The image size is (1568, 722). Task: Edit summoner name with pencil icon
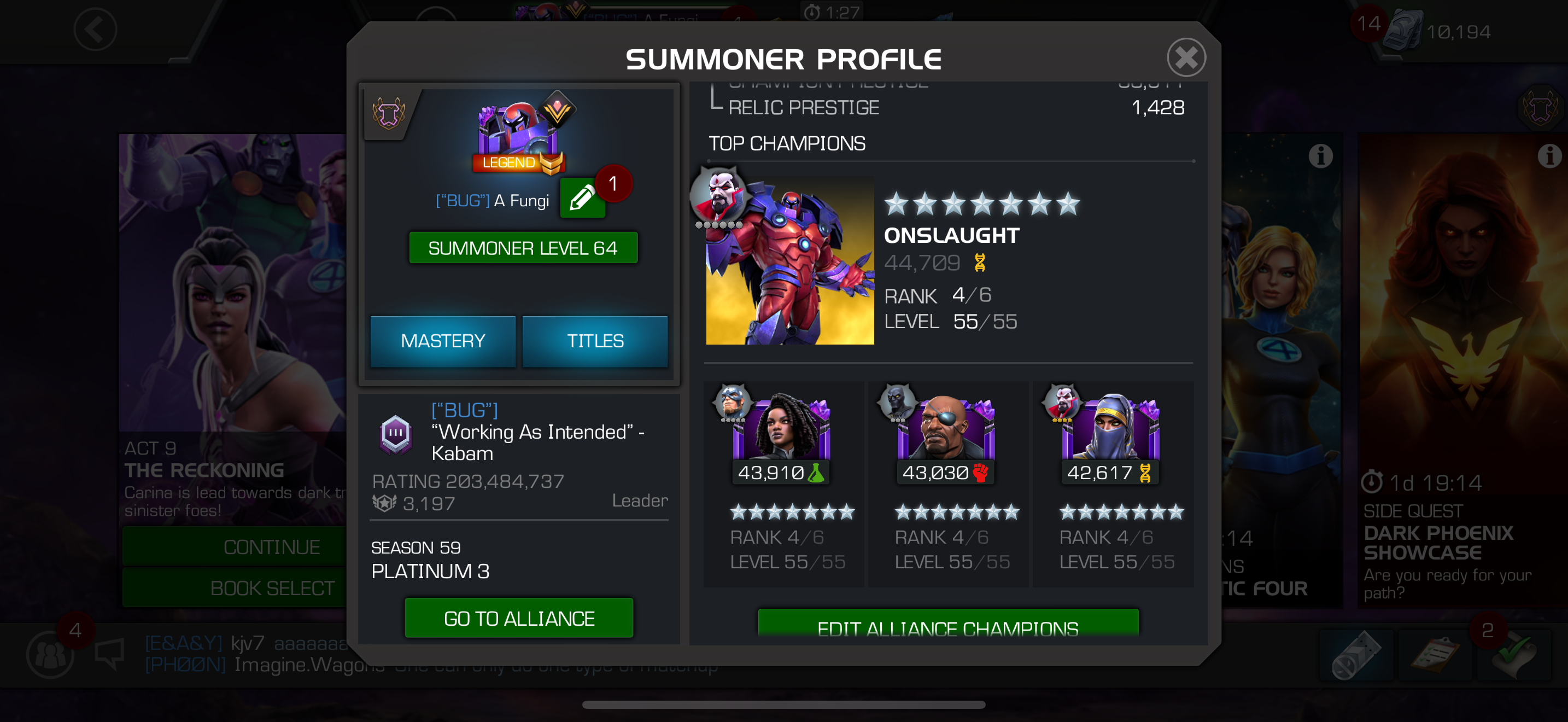(582, 198)
